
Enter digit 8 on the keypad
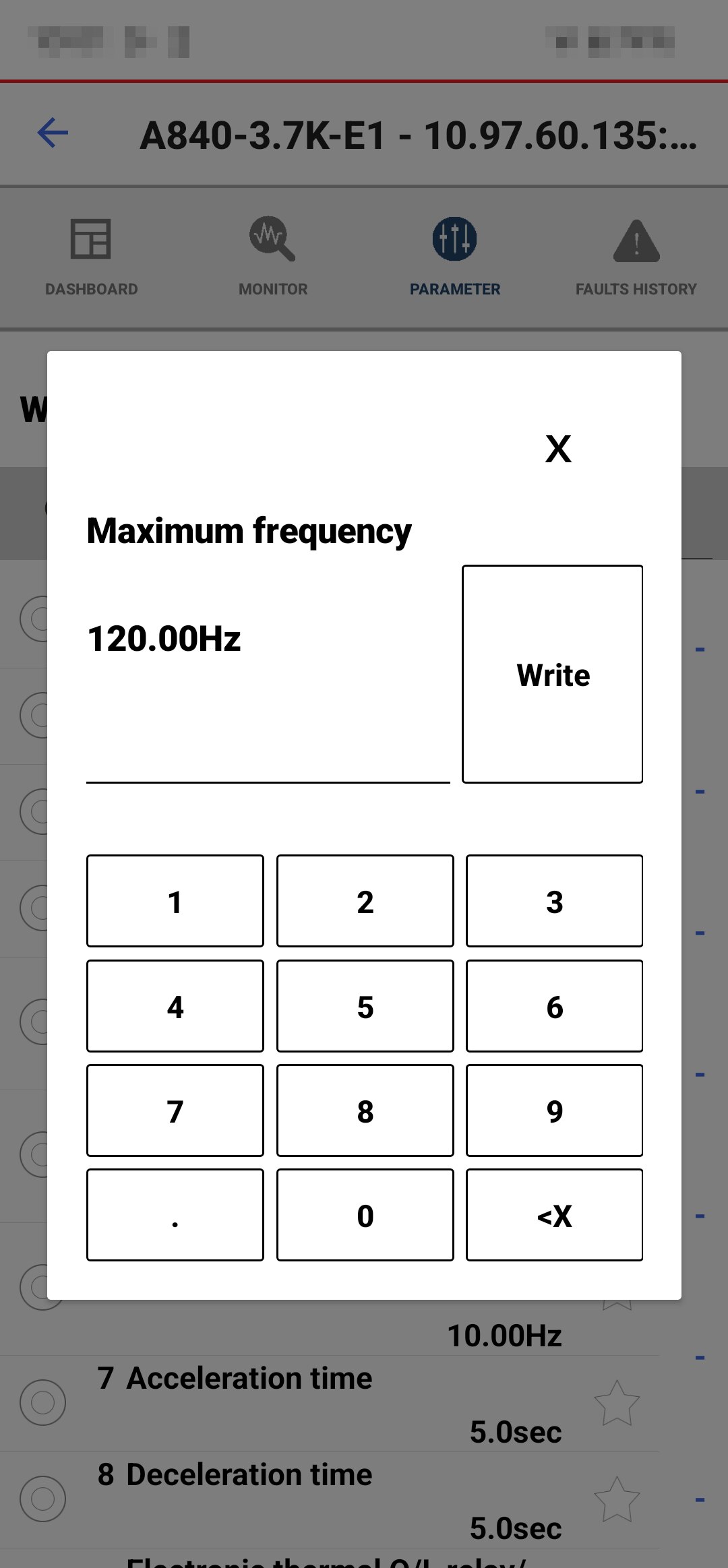[x=365, y=1110]
